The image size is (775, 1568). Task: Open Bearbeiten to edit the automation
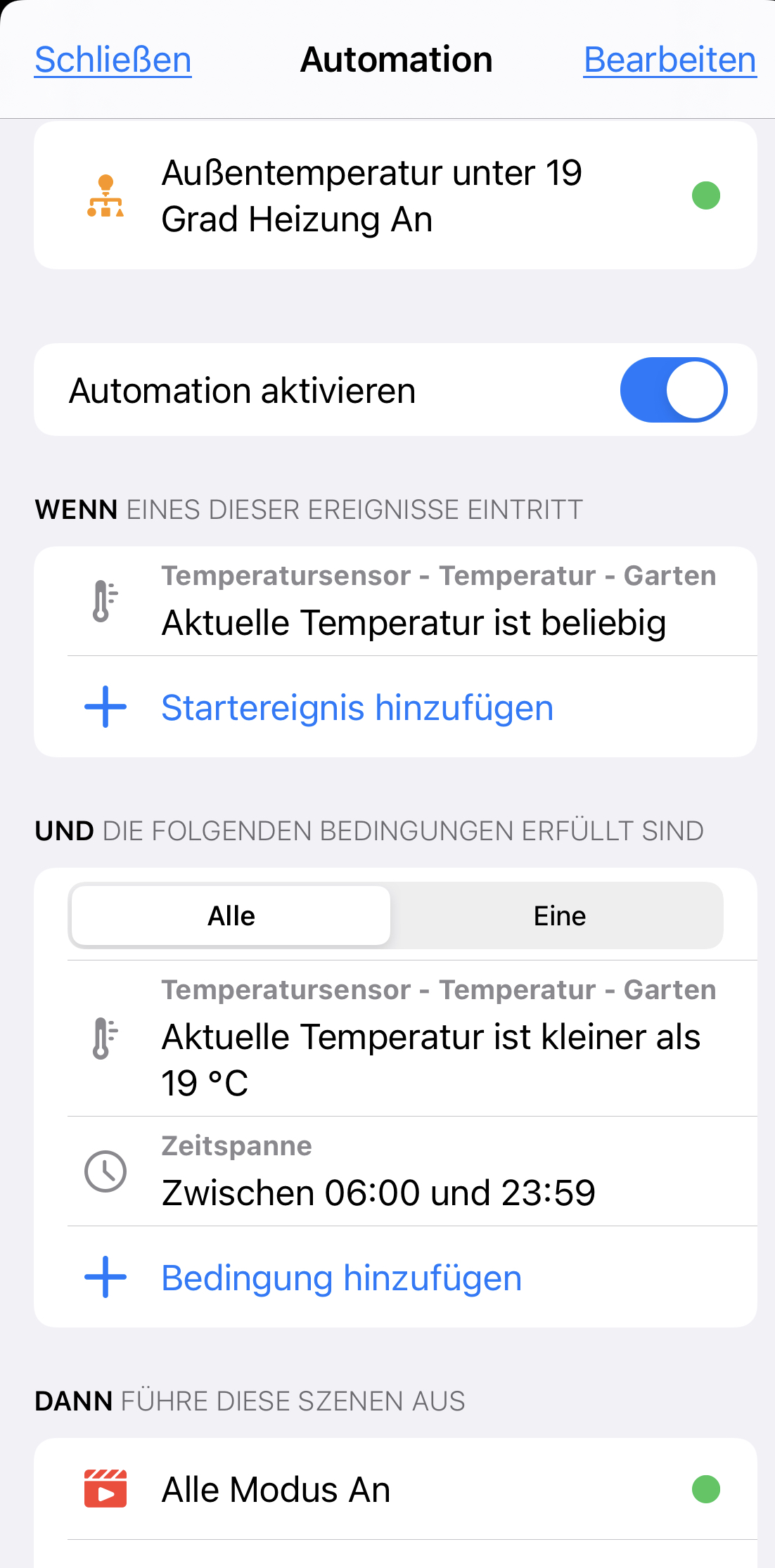click(670, 60)
